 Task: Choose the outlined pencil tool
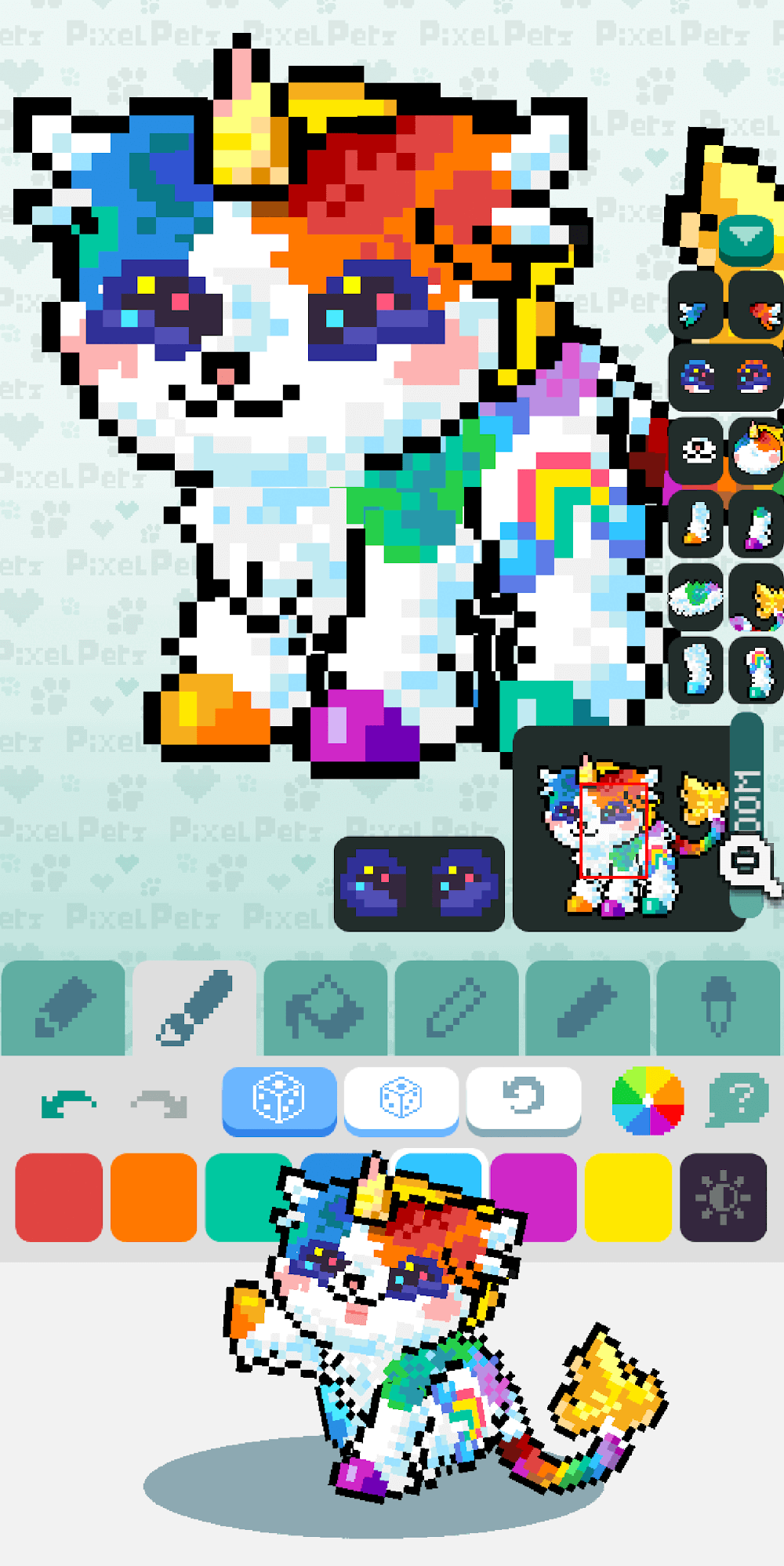[x=456, y=1008]
